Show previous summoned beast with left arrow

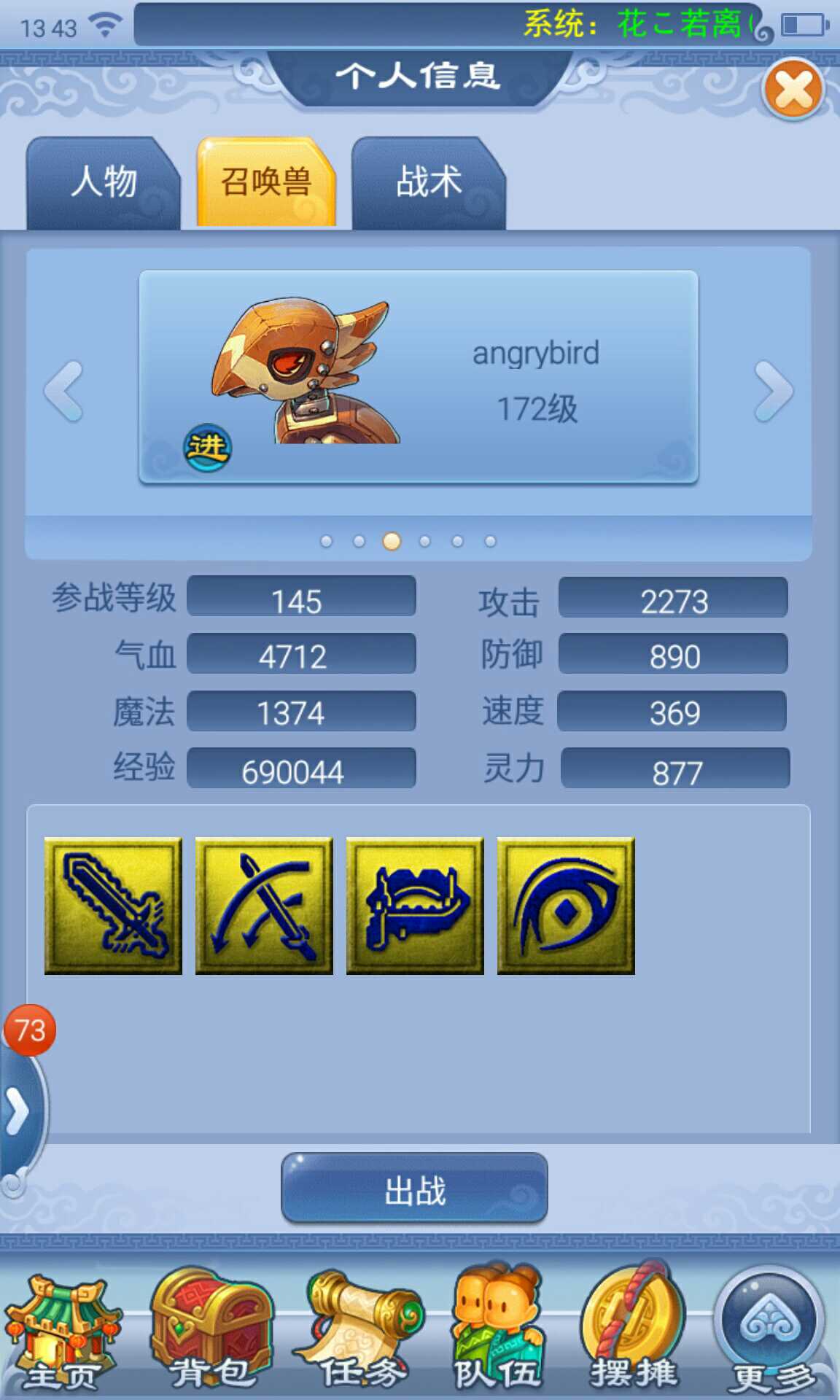click(x=64, y=392)
